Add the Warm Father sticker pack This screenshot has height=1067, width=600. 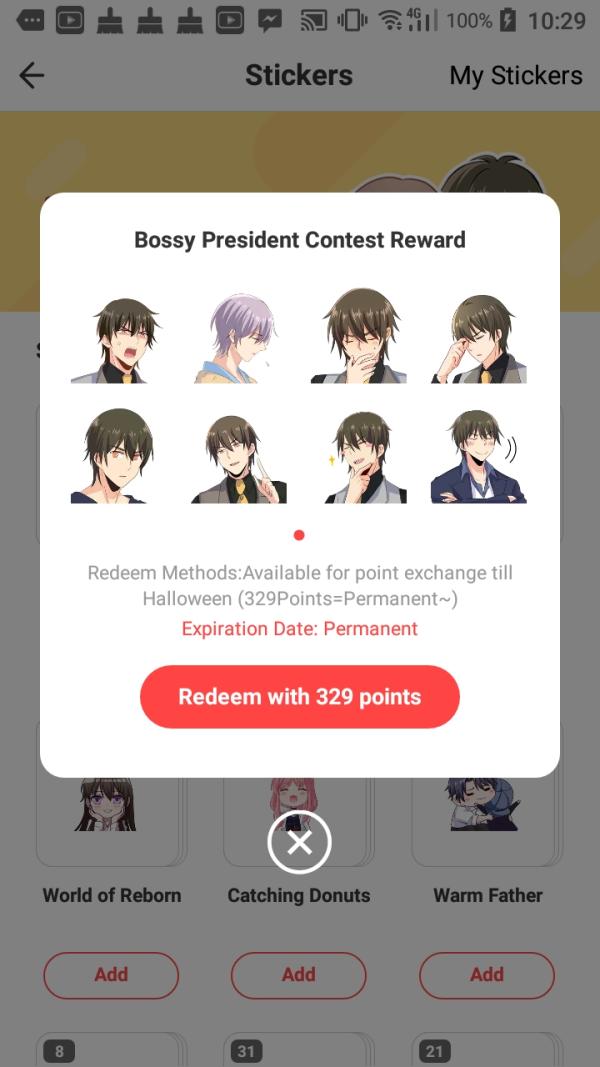[x=487, y=974]
